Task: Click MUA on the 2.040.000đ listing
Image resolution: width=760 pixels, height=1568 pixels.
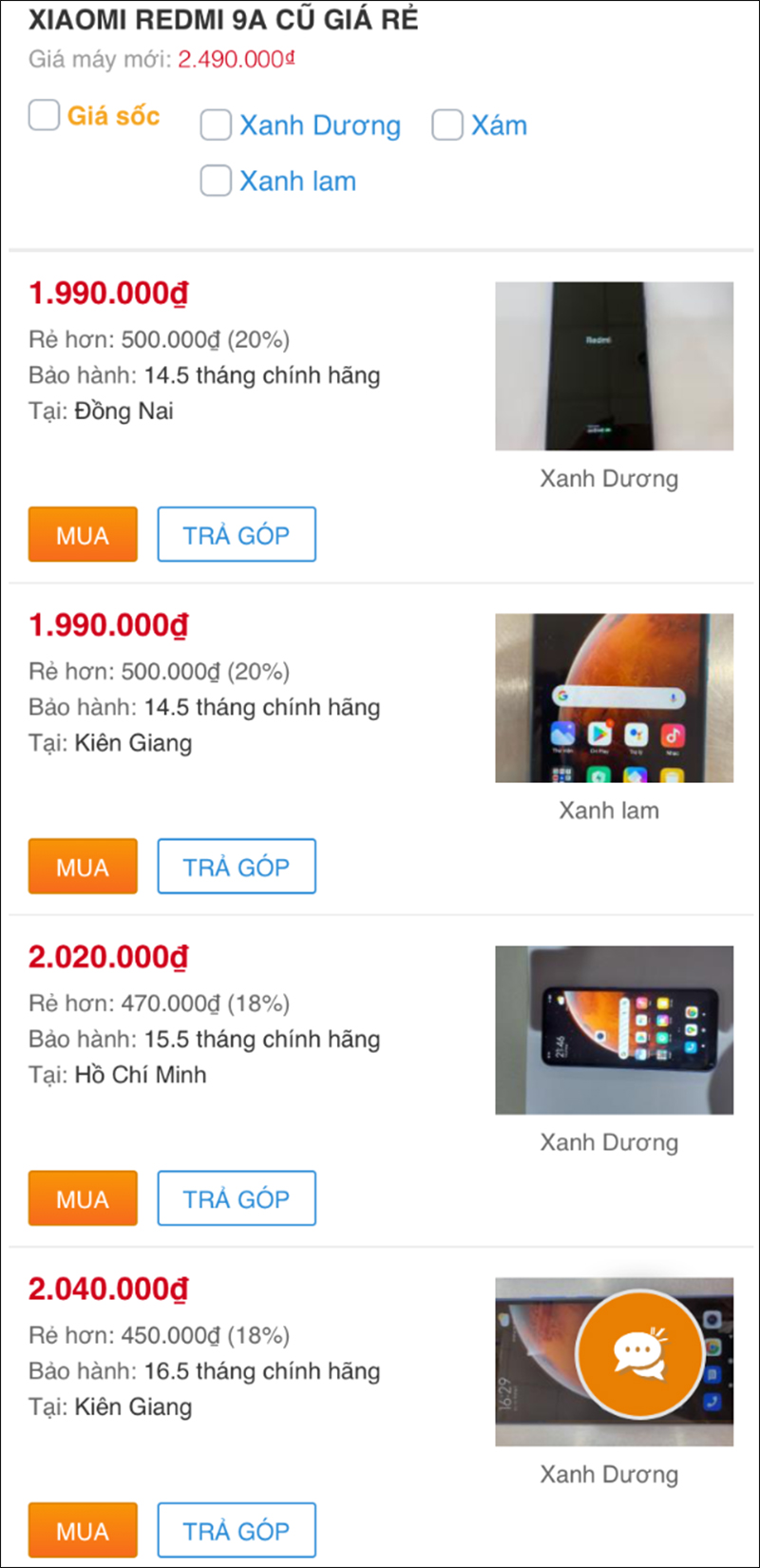Action: pos(82,1530)
